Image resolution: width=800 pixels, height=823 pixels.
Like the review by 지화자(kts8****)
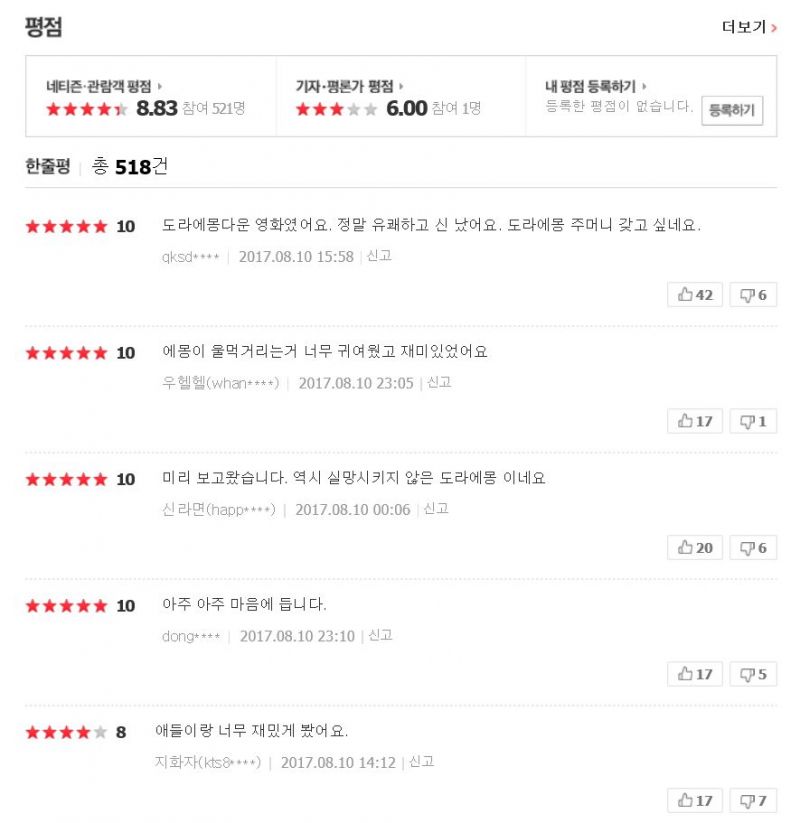[695, 801]
